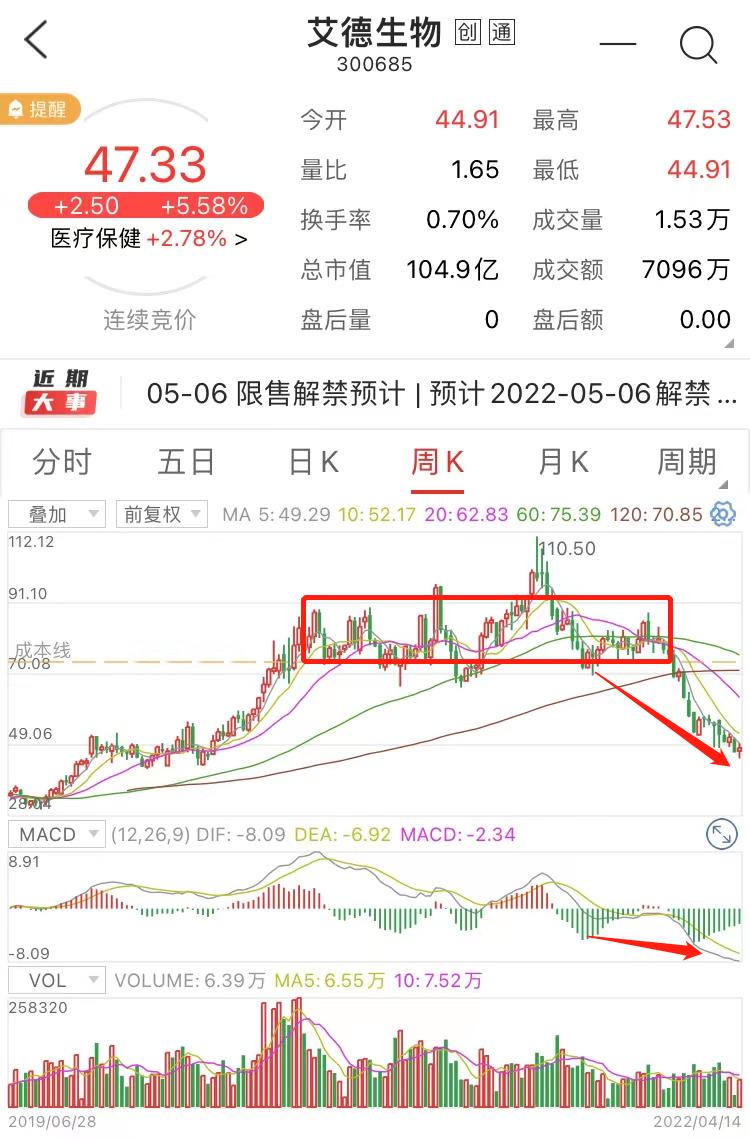
Task: Click the dash icon next to search
Action: (618, 45)
